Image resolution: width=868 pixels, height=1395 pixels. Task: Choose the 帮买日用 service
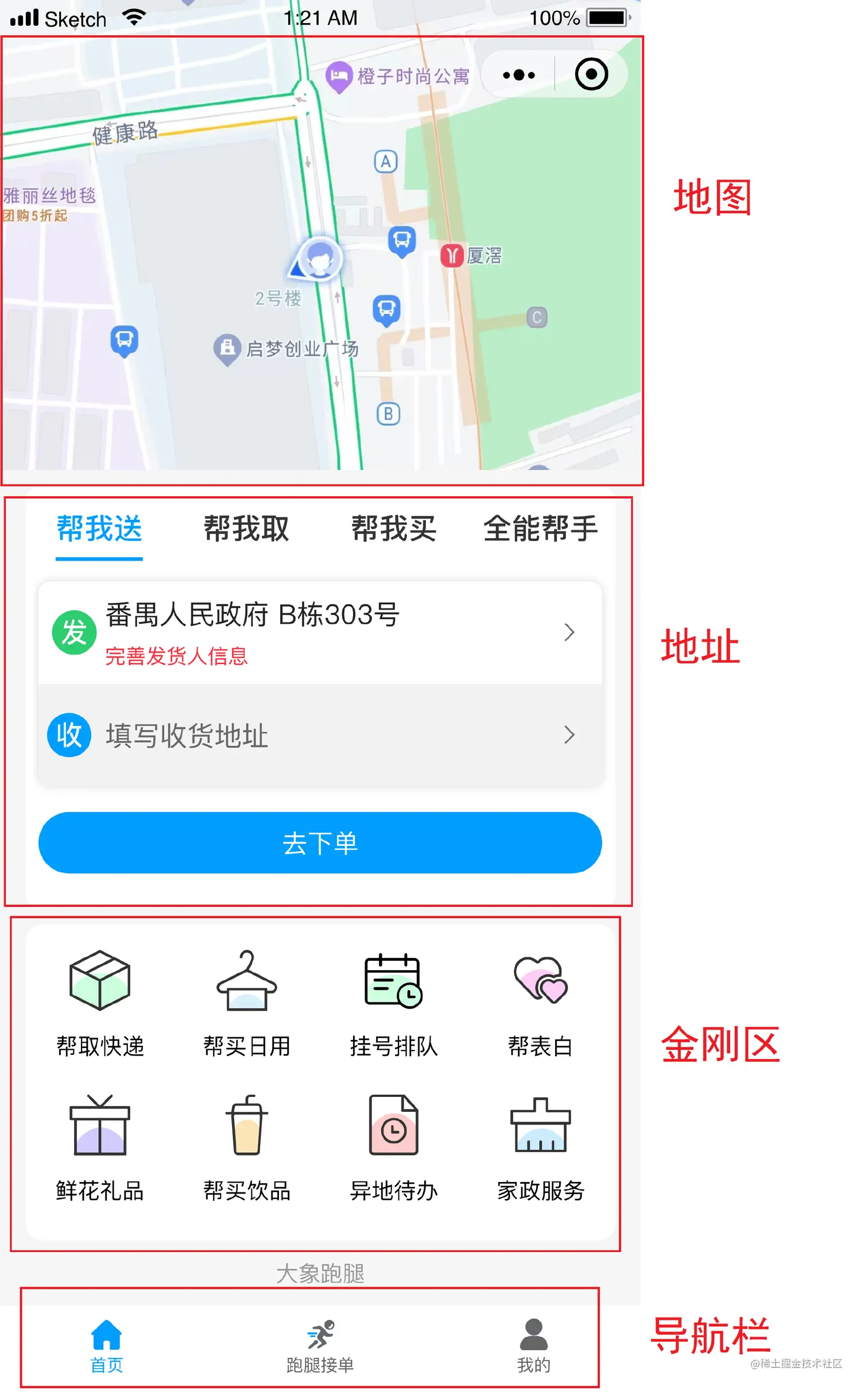pyautogui.click(x=247, y=1003)
